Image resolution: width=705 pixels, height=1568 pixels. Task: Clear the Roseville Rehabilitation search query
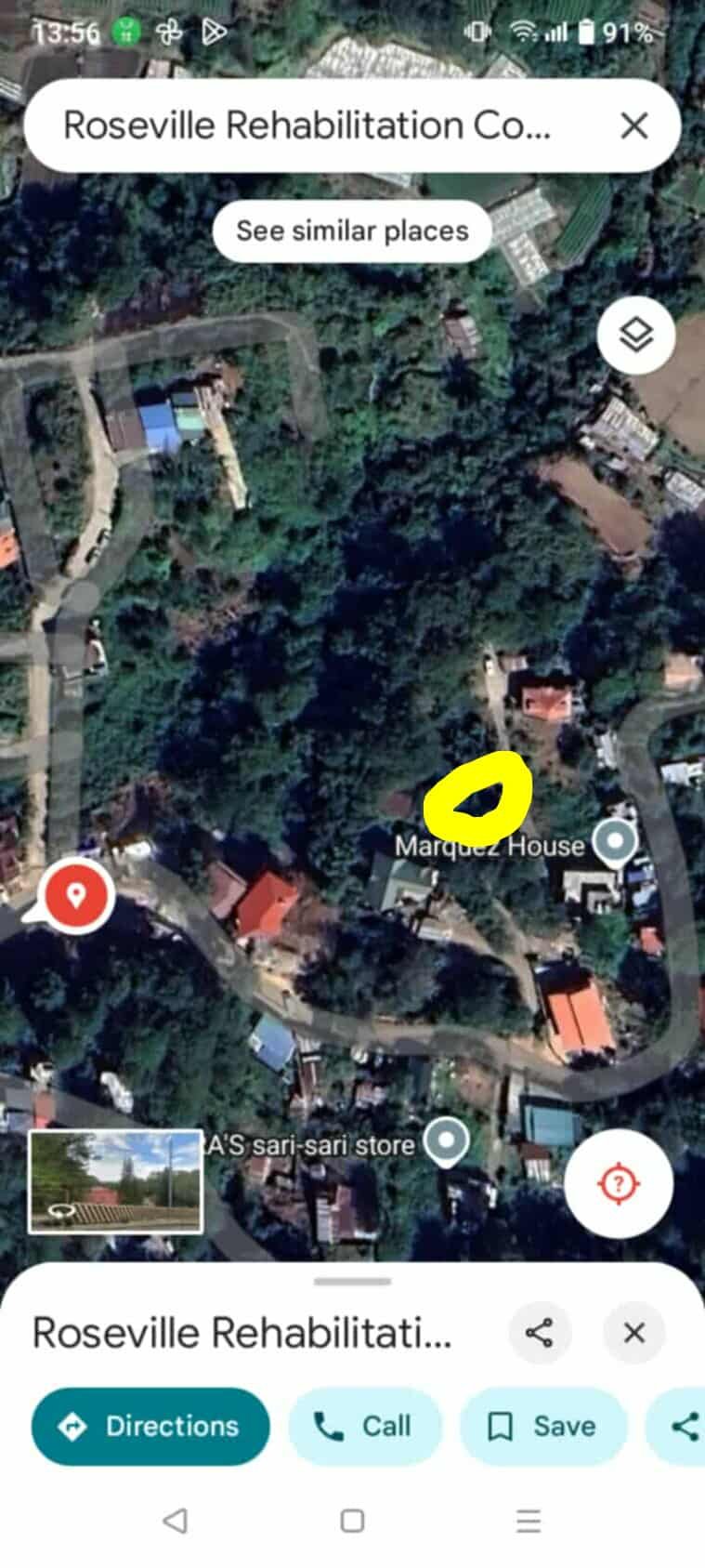coord(634,125)
